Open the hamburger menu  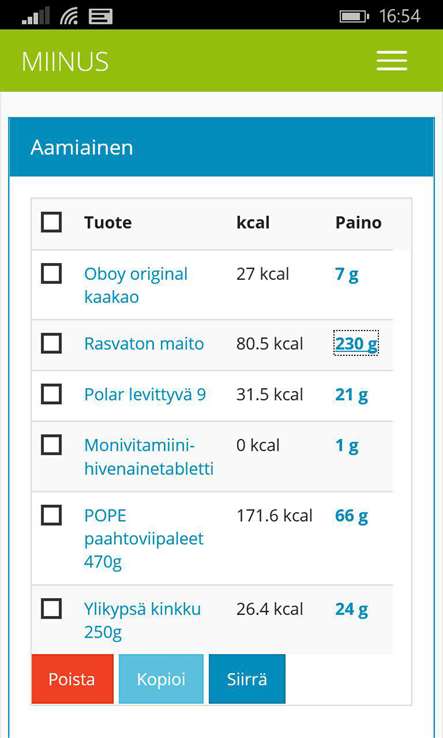click(x=392, y=61)
